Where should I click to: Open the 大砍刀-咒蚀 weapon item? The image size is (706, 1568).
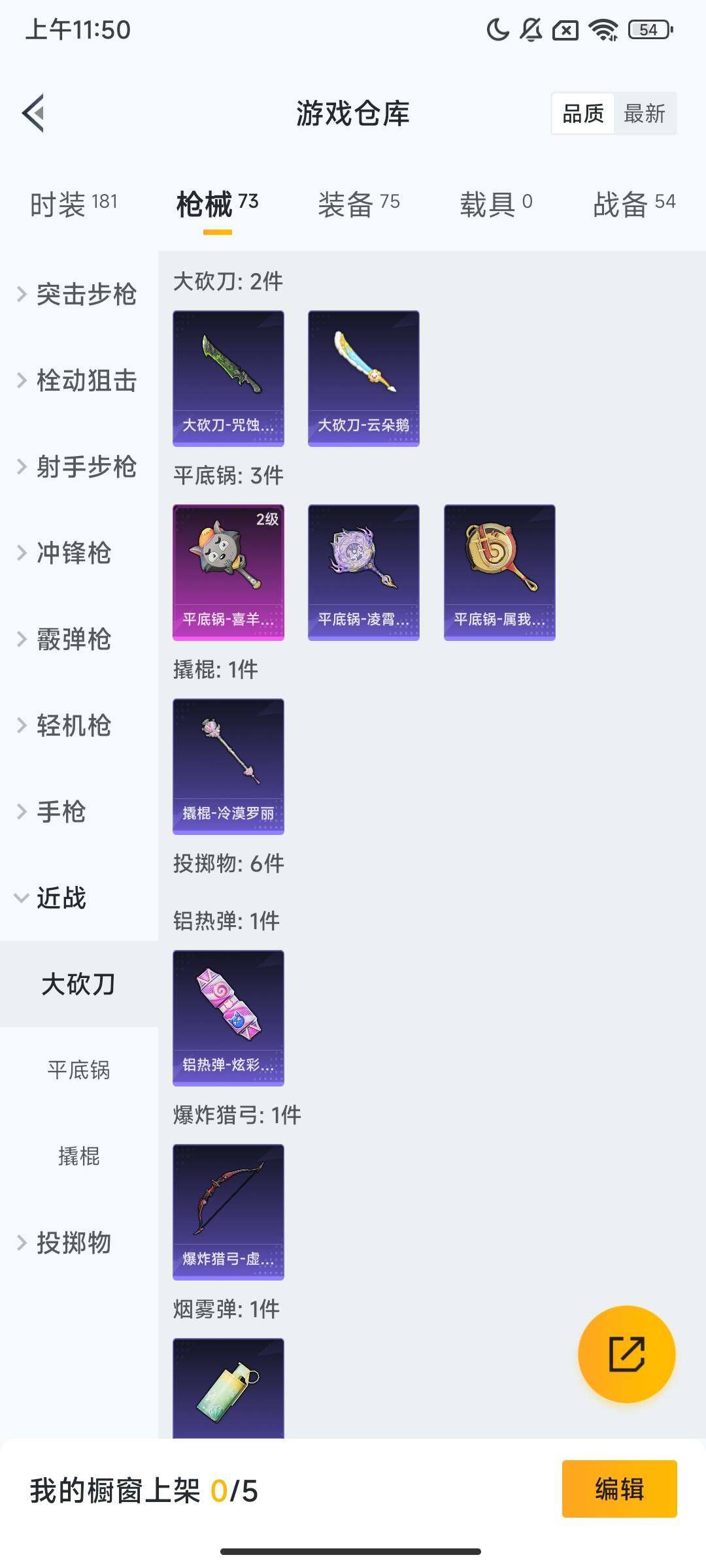coord(228,379)
